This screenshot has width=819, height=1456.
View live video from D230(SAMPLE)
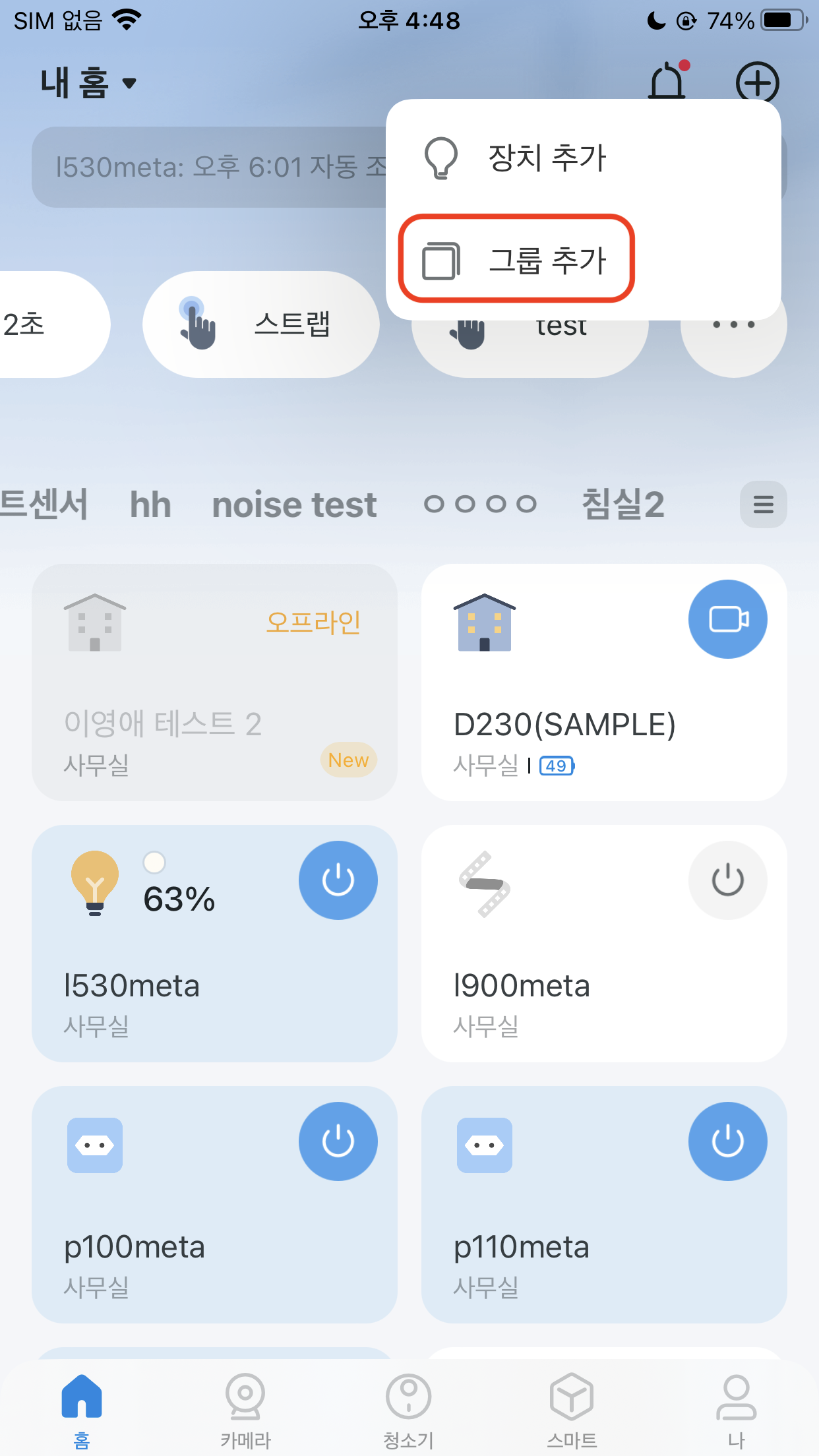(x=727, y=619)
